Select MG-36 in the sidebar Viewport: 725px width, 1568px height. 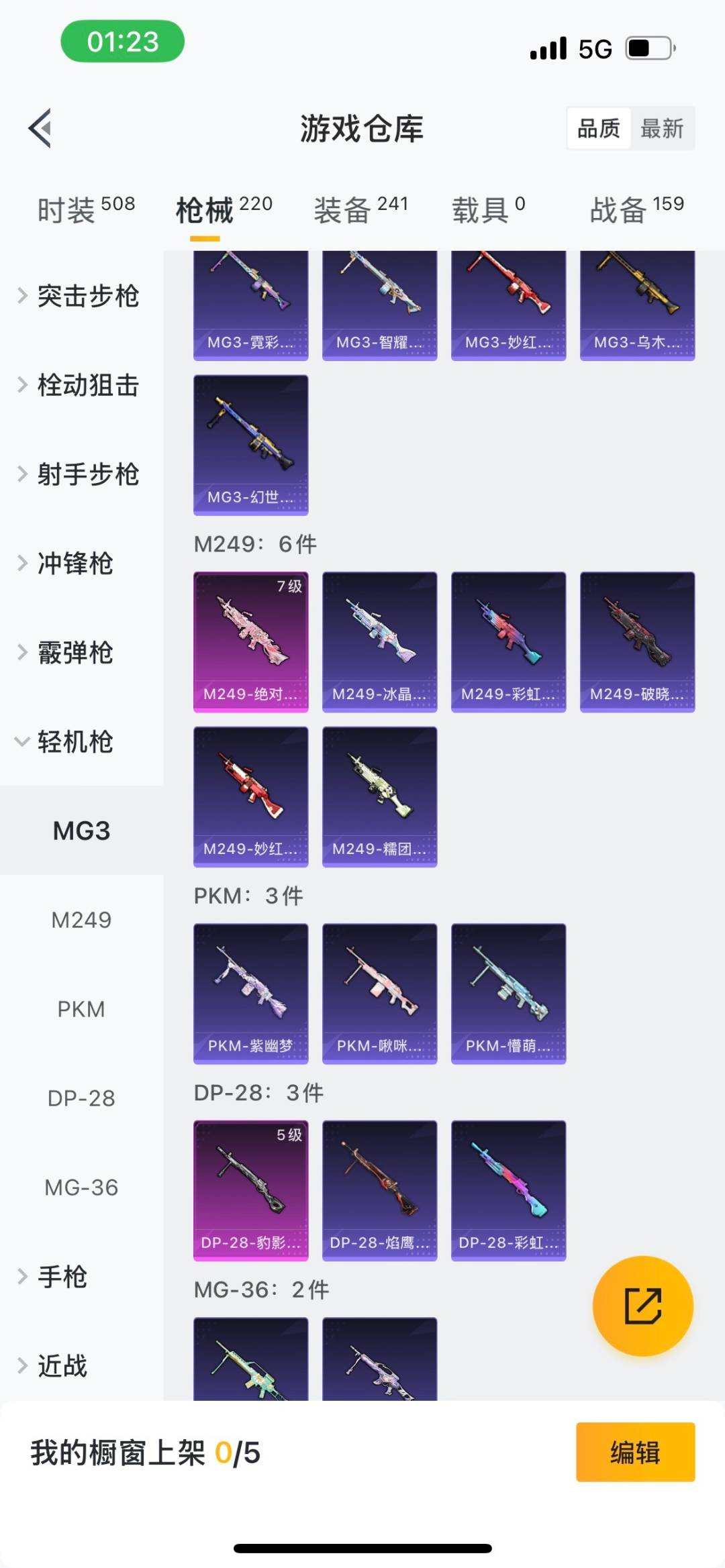(81, 1188)
